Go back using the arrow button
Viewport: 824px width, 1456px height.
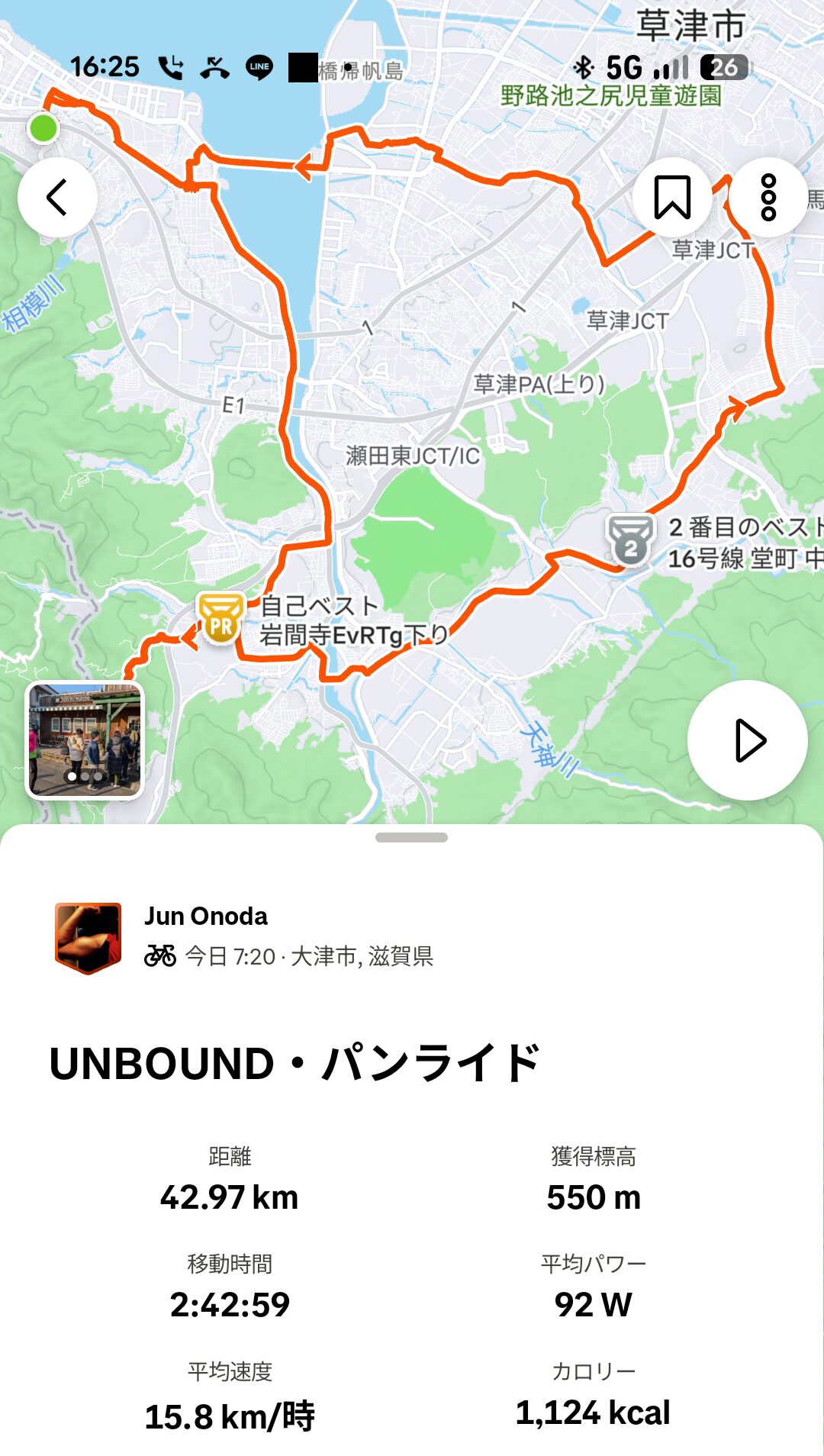click(57, 198)
